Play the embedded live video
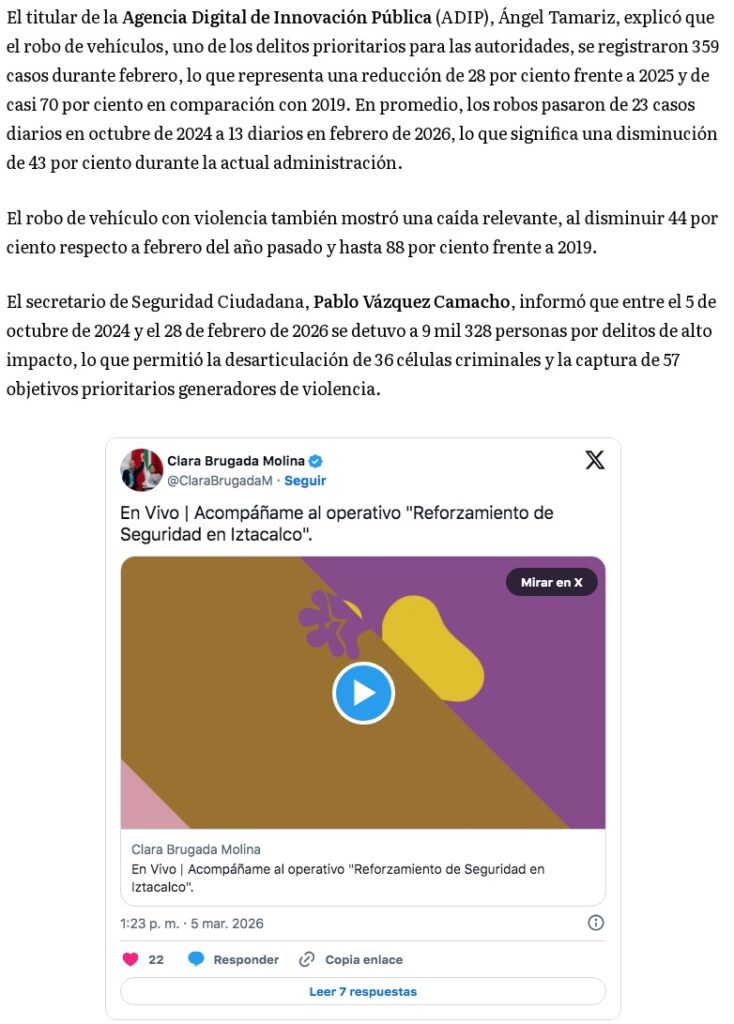 point(363,693)
